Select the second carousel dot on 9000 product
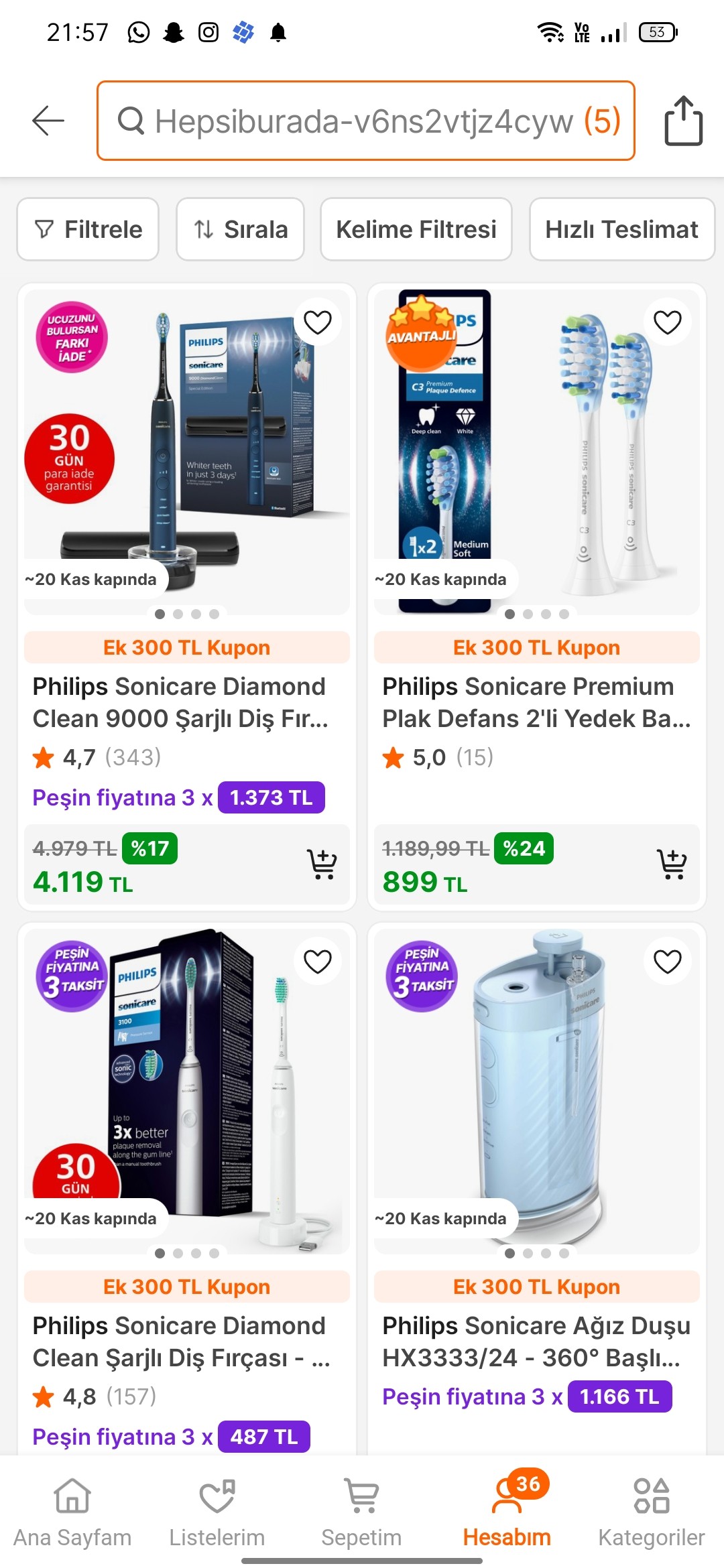The image size is (724, 1568). [x=178, y=612]
